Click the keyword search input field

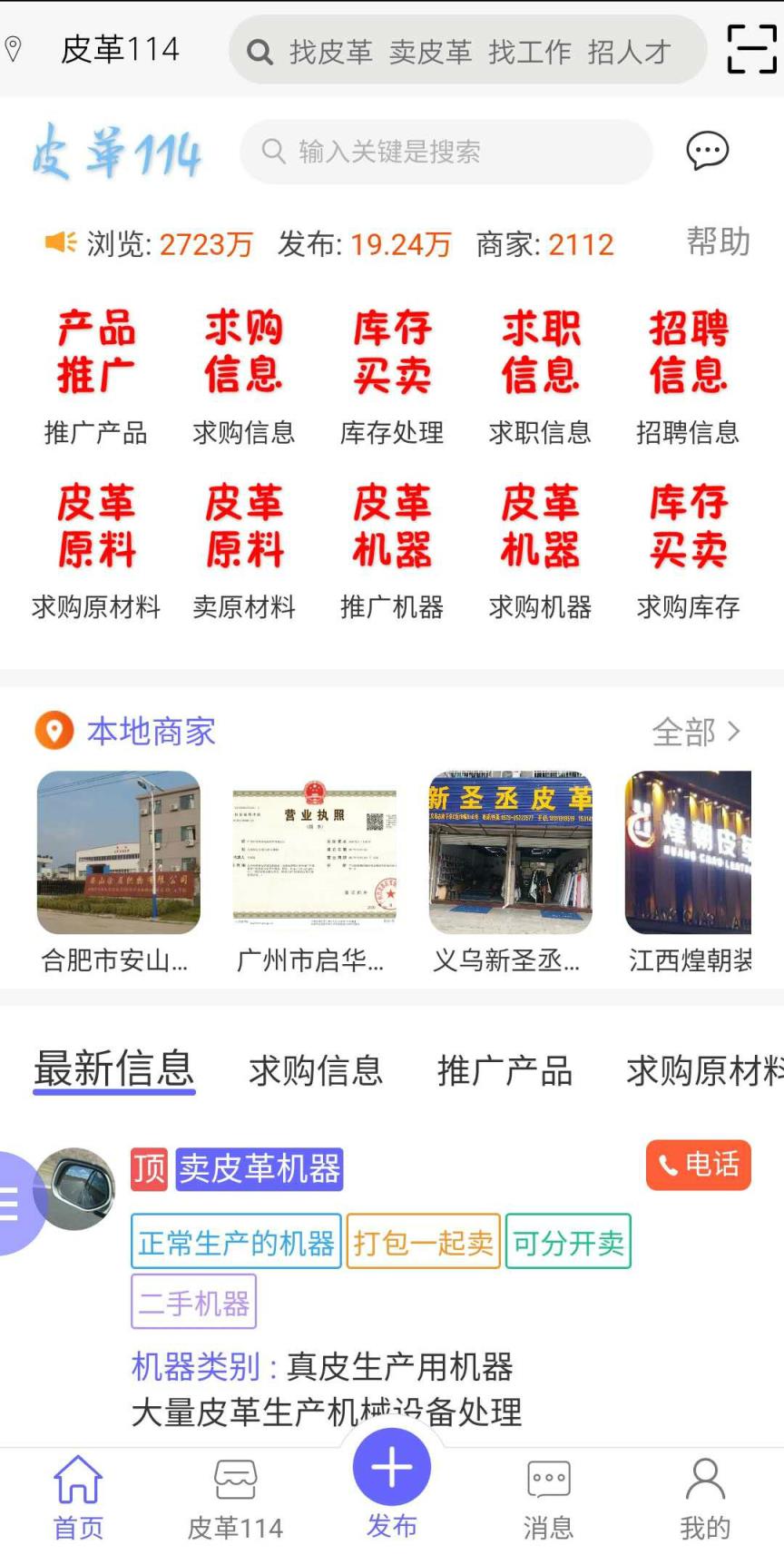coord(445,152)
